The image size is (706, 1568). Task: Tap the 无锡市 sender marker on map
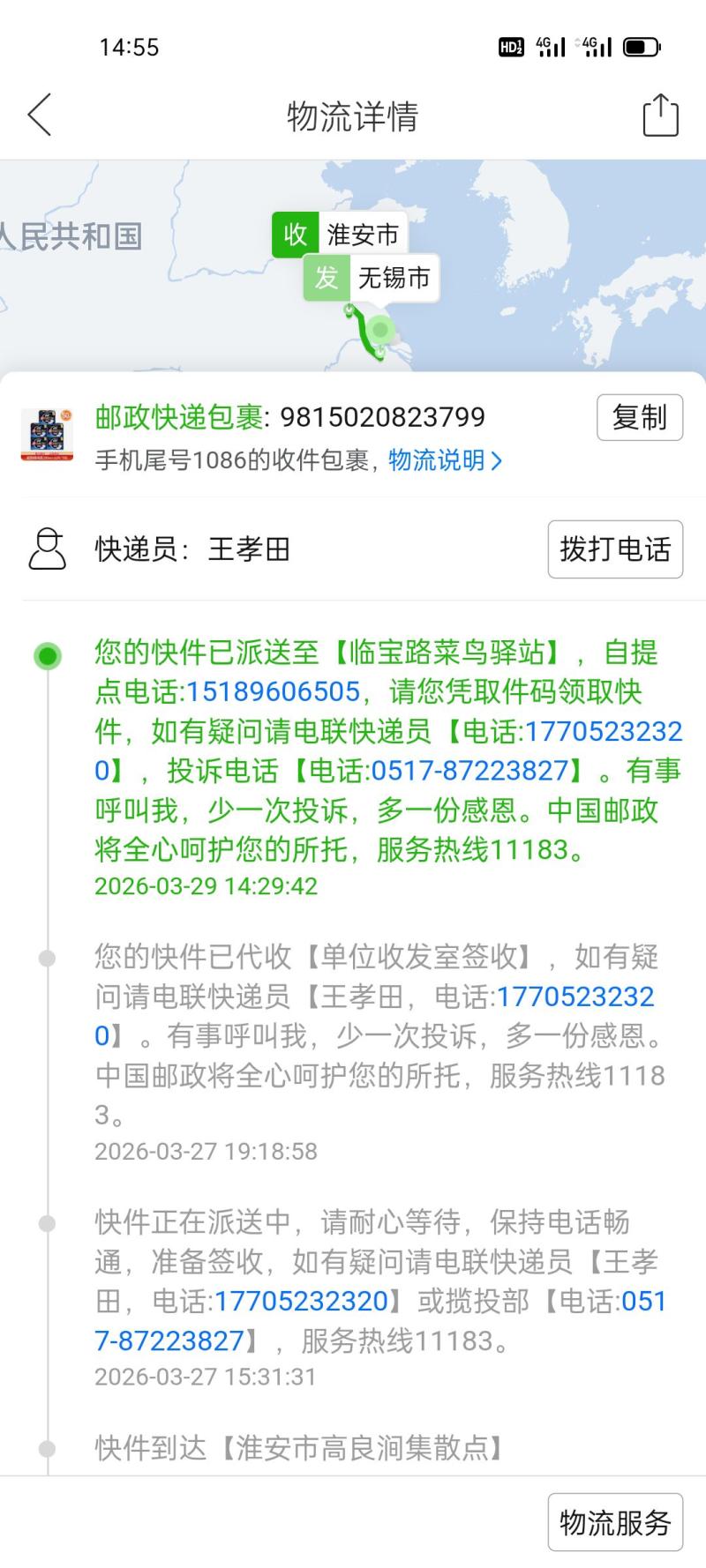tap(371, 279)
